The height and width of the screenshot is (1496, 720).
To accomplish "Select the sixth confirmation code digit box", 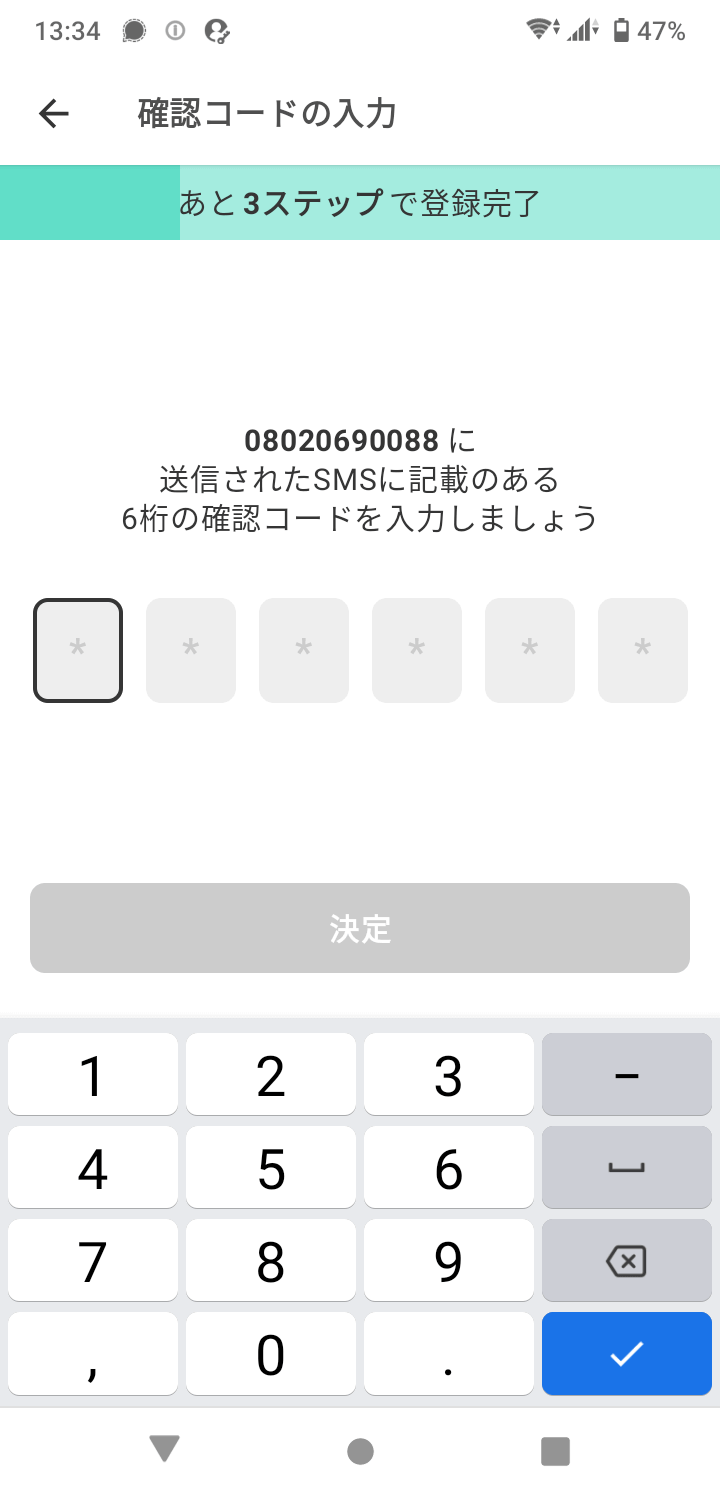I will [x=643, y=650].
